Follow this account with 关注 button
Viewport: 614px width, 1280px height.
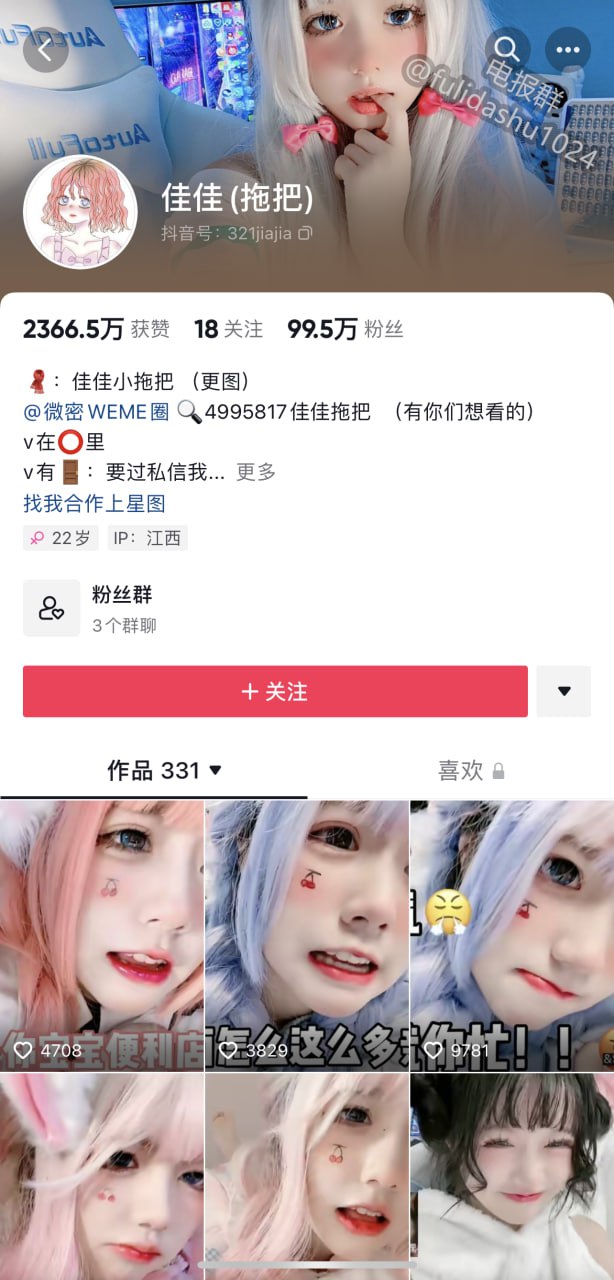coord(275,692)
